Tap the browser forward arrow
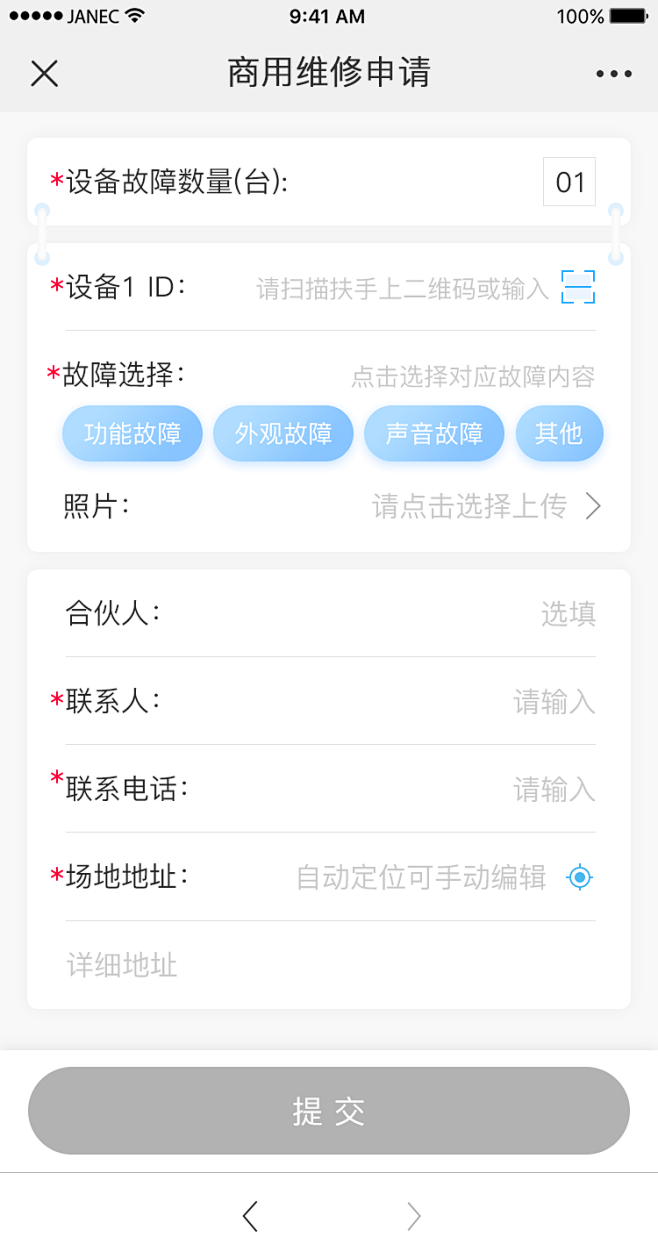 coord(413,1216)
